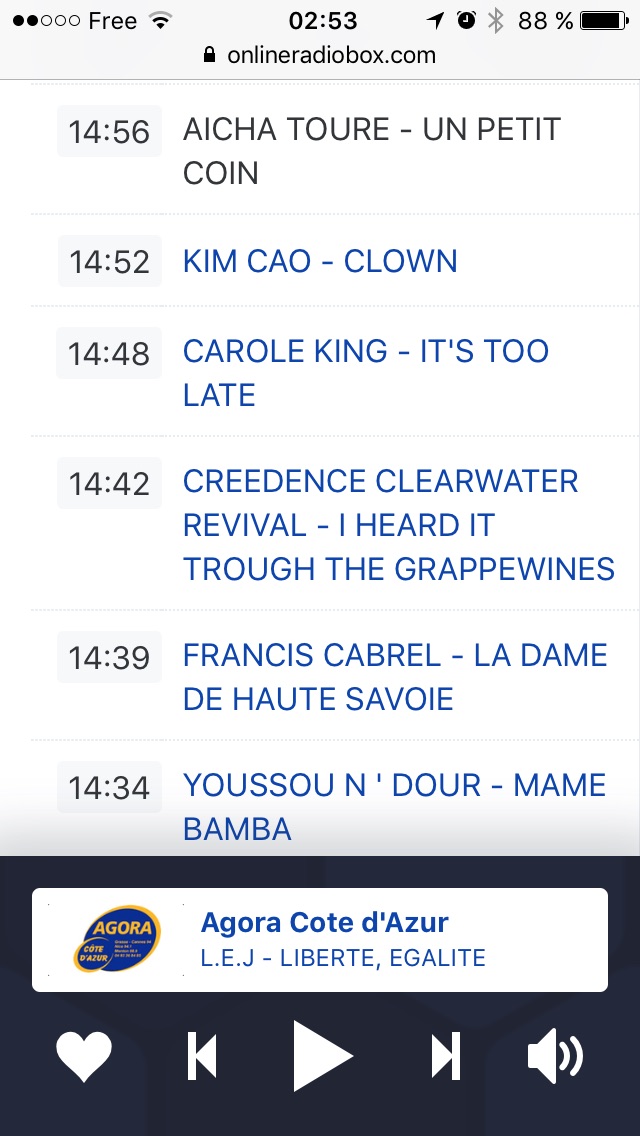Open the Creedence Clearwater Revival track link

coord(399,525)
